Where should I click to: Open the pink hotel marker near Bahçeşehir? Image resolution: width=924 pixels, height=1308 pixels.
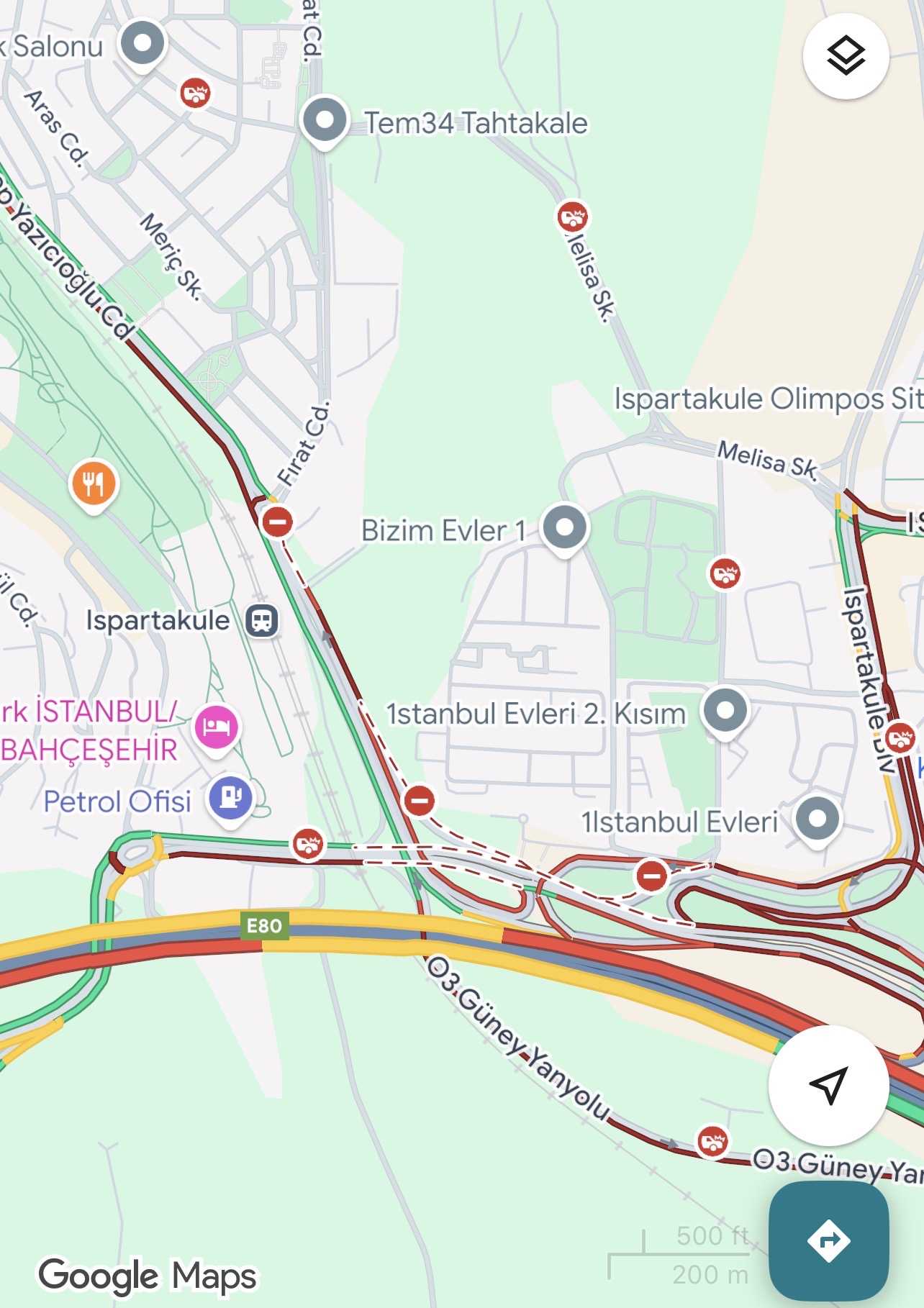[x=217, y=727]
